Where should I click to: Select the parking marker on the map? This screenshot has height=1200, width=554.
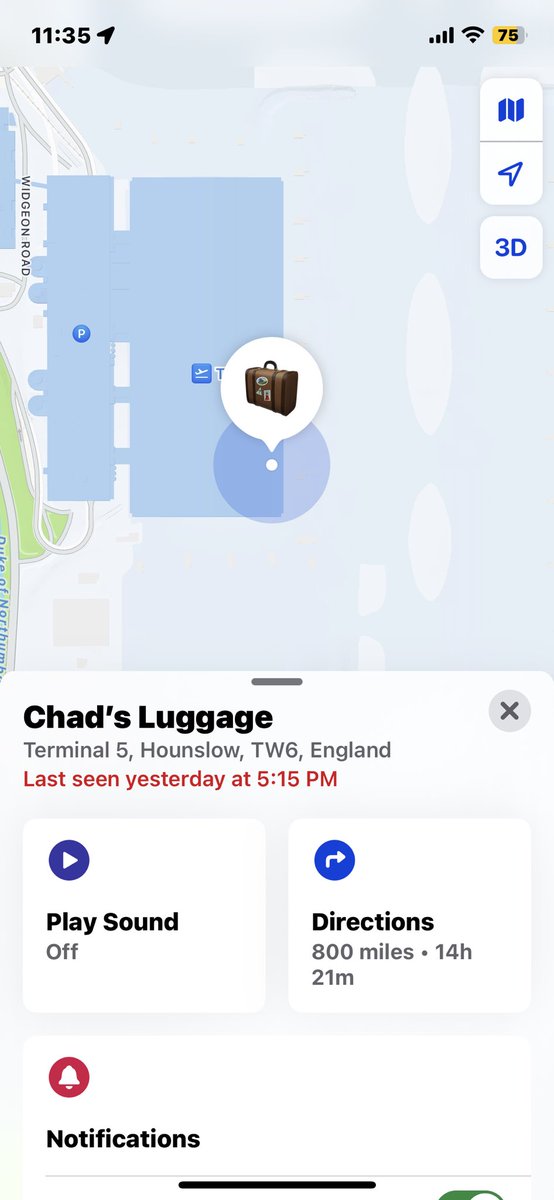[82, 334]
